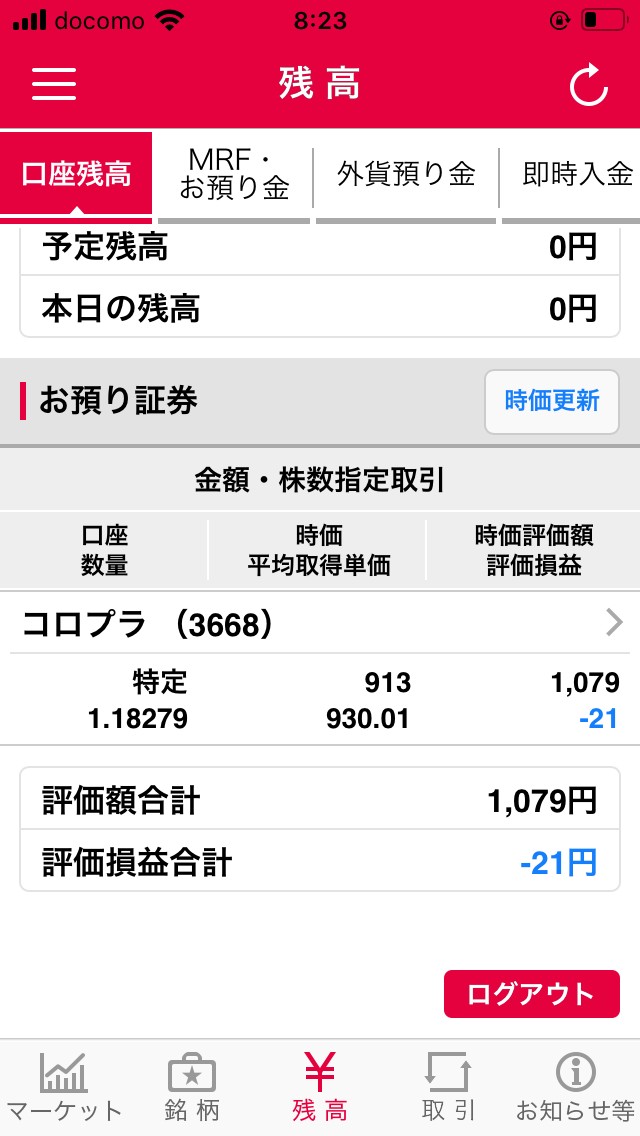
Task: Switch to the 取引 tab
Action: pyautogui.click(x=448, y=1087)
